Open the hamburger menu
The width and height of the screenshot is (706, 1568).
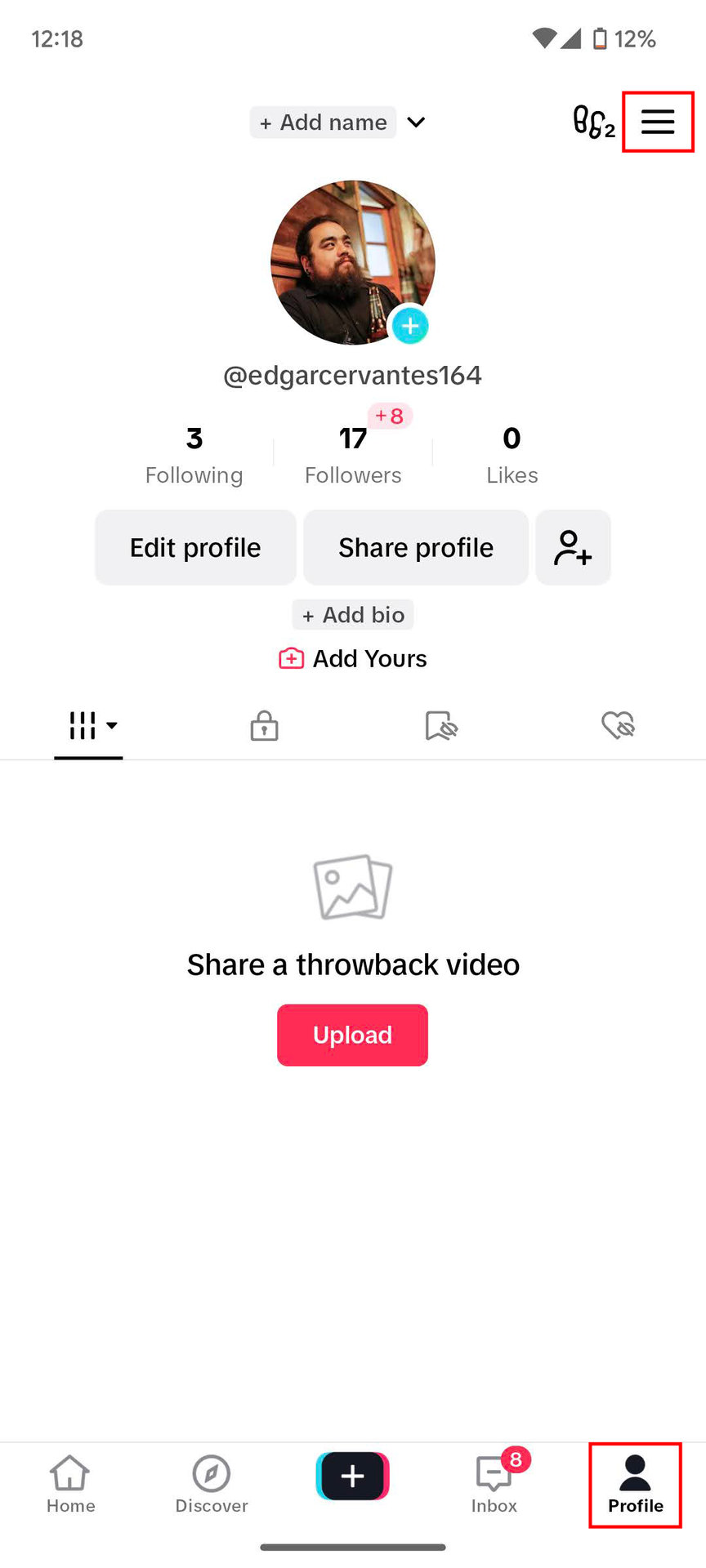(658, 122)
